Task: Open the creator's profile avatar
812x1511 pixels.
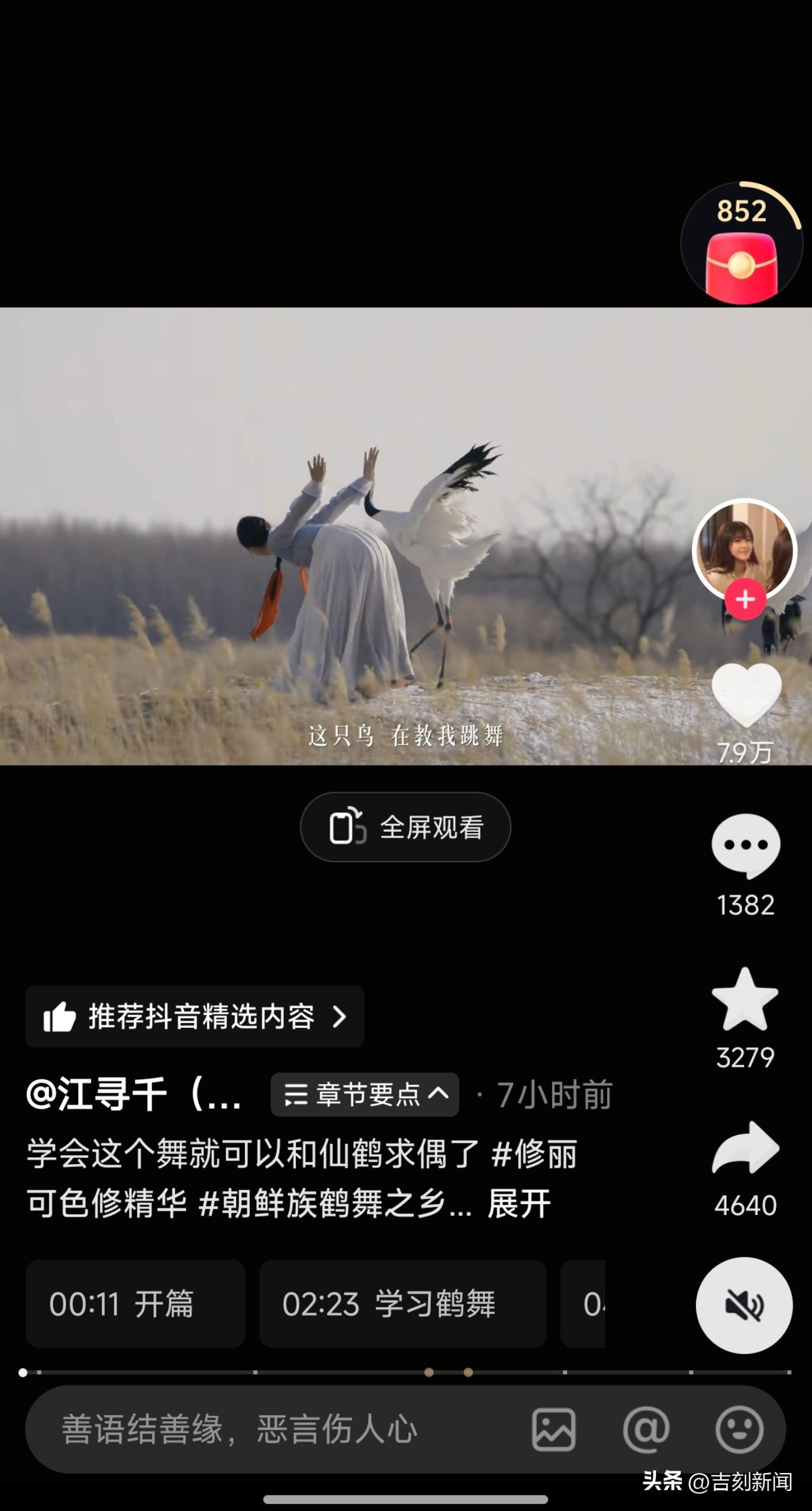Action: pos(745,549)
